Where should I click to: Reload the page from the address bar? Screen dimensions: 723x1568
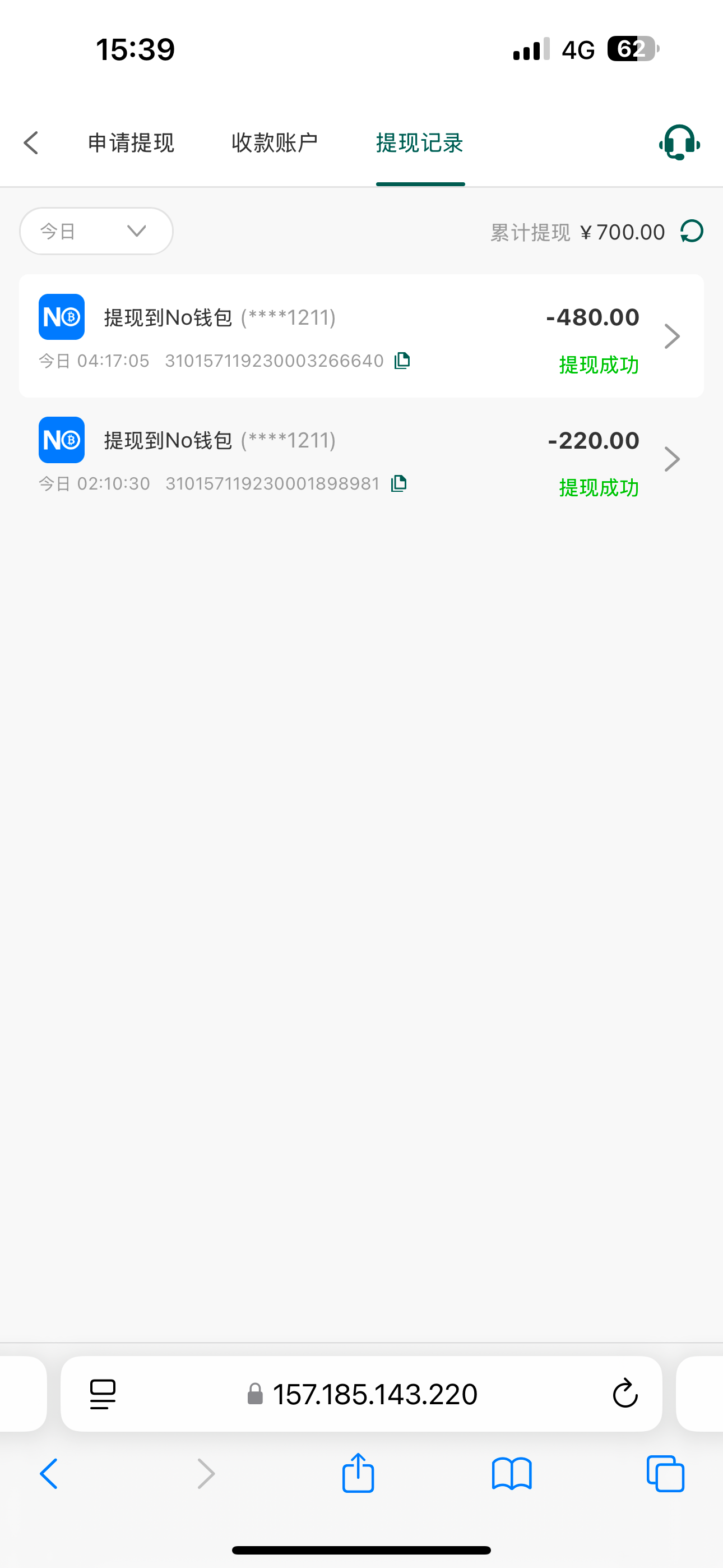[624, 1394]
